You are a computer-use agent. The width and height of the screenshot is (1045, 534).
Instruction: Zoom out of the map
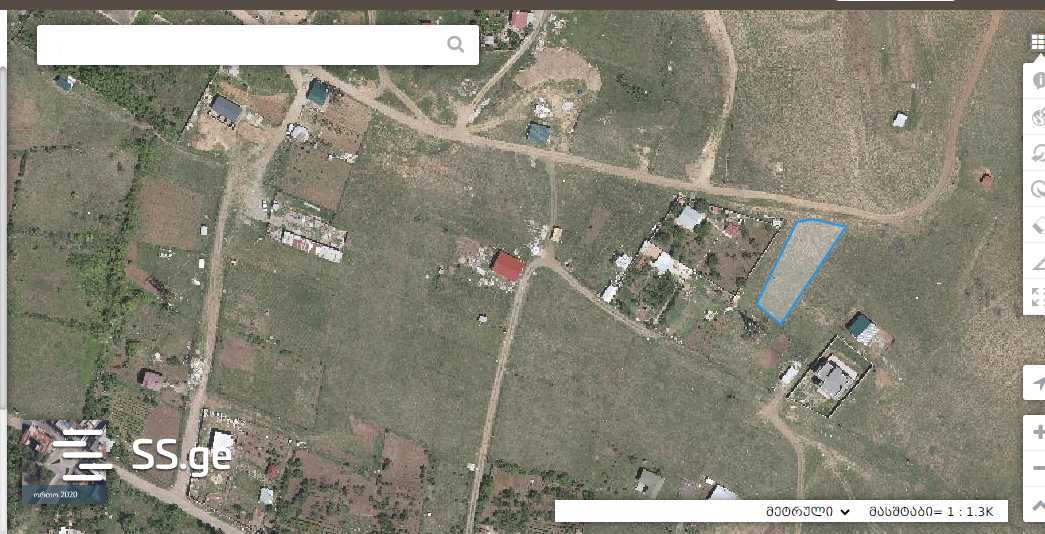point(1038,468)
